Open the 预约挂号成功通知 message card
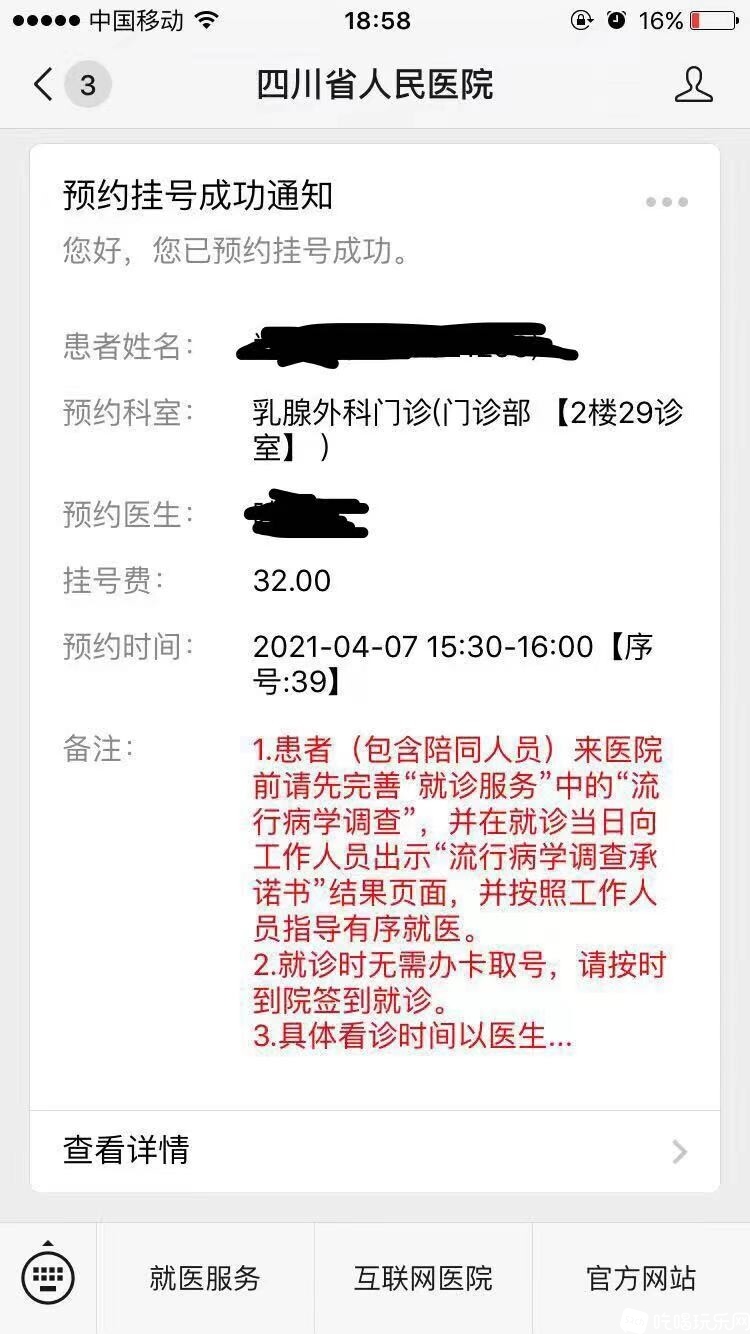Screen dimensions: 750x1334 [374, 600]
